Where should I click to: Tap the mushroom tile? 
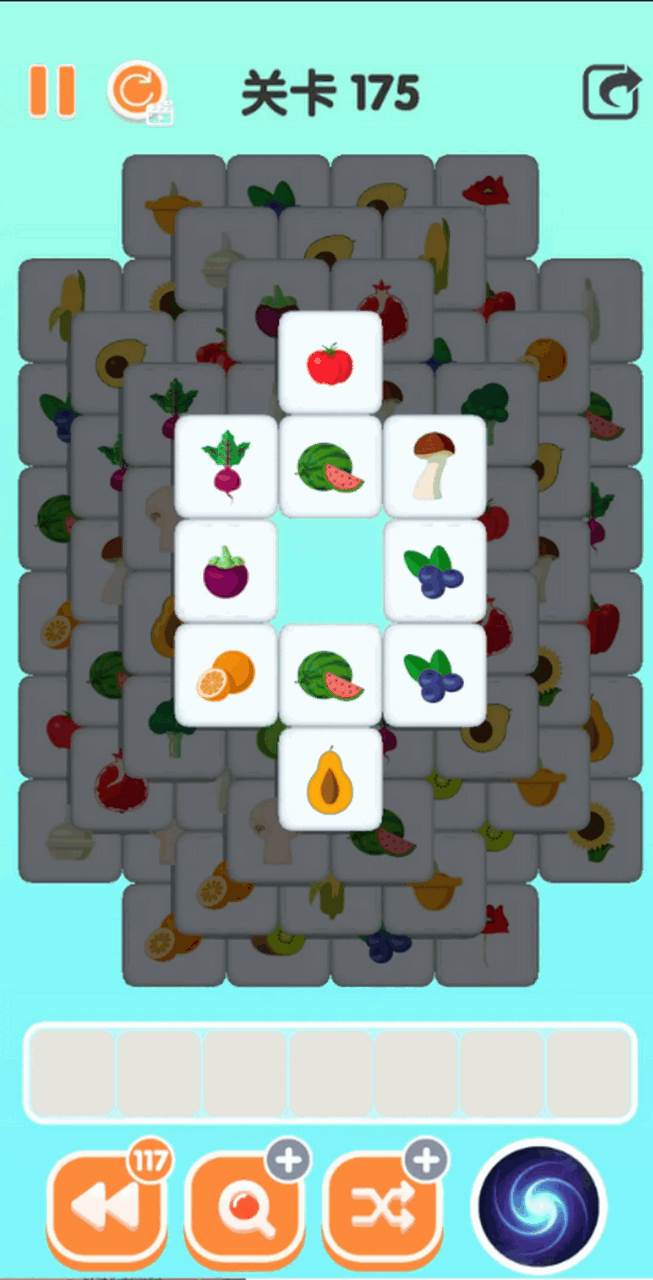[434, 467]
